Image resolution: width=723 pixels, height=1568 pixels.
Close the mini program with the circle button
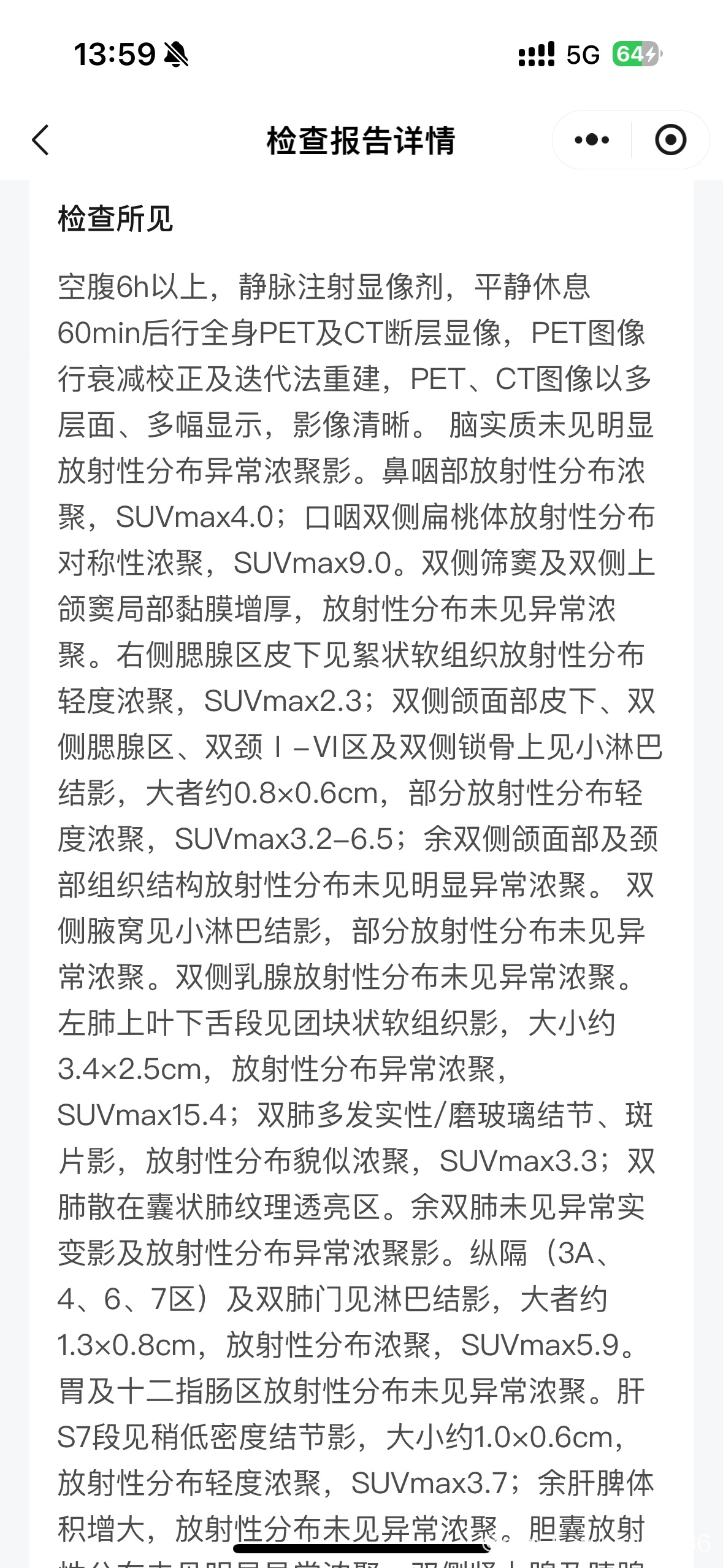670,140
